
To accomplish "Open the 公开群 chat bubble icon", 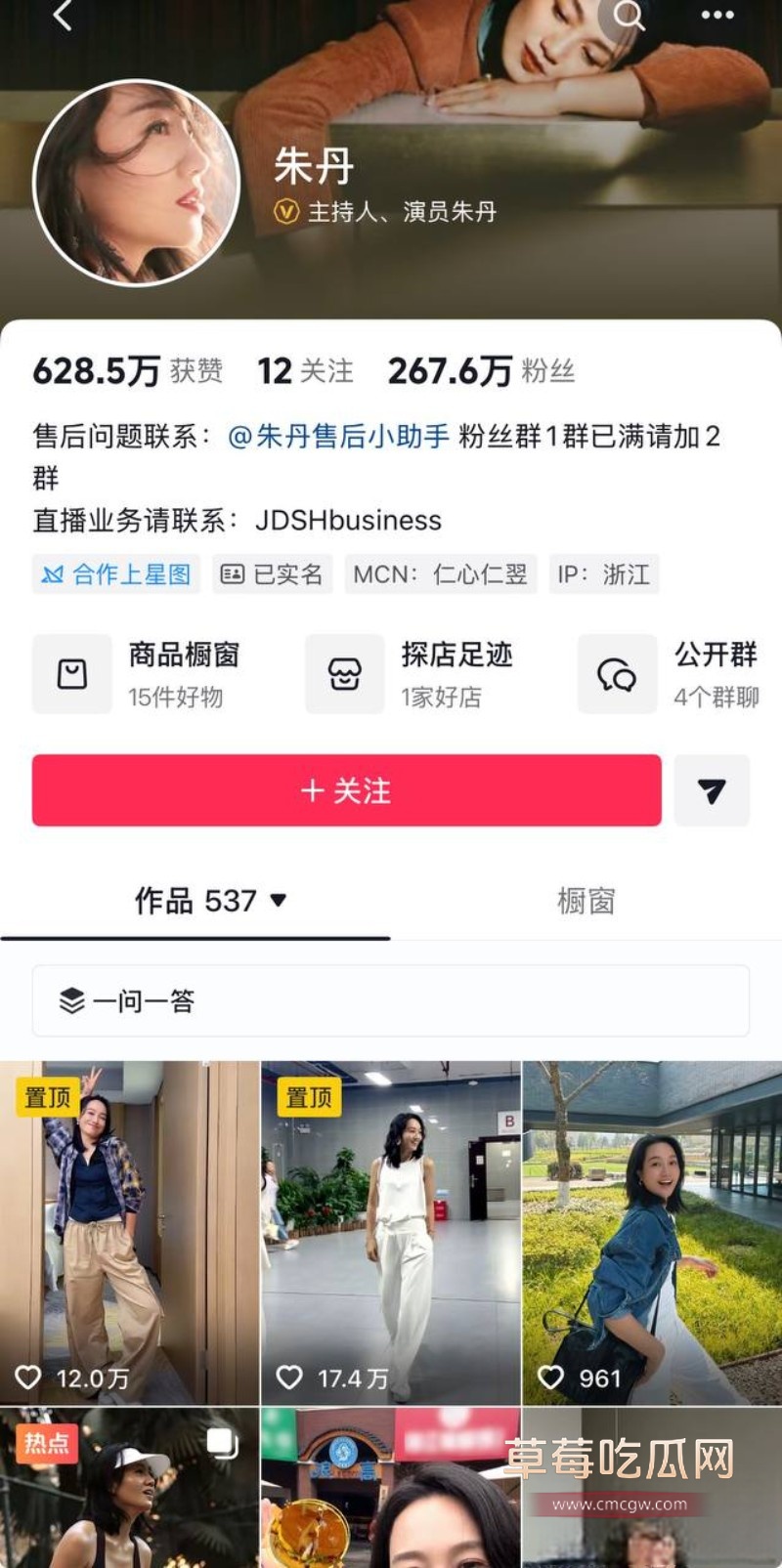I will [x=617, y=674].
